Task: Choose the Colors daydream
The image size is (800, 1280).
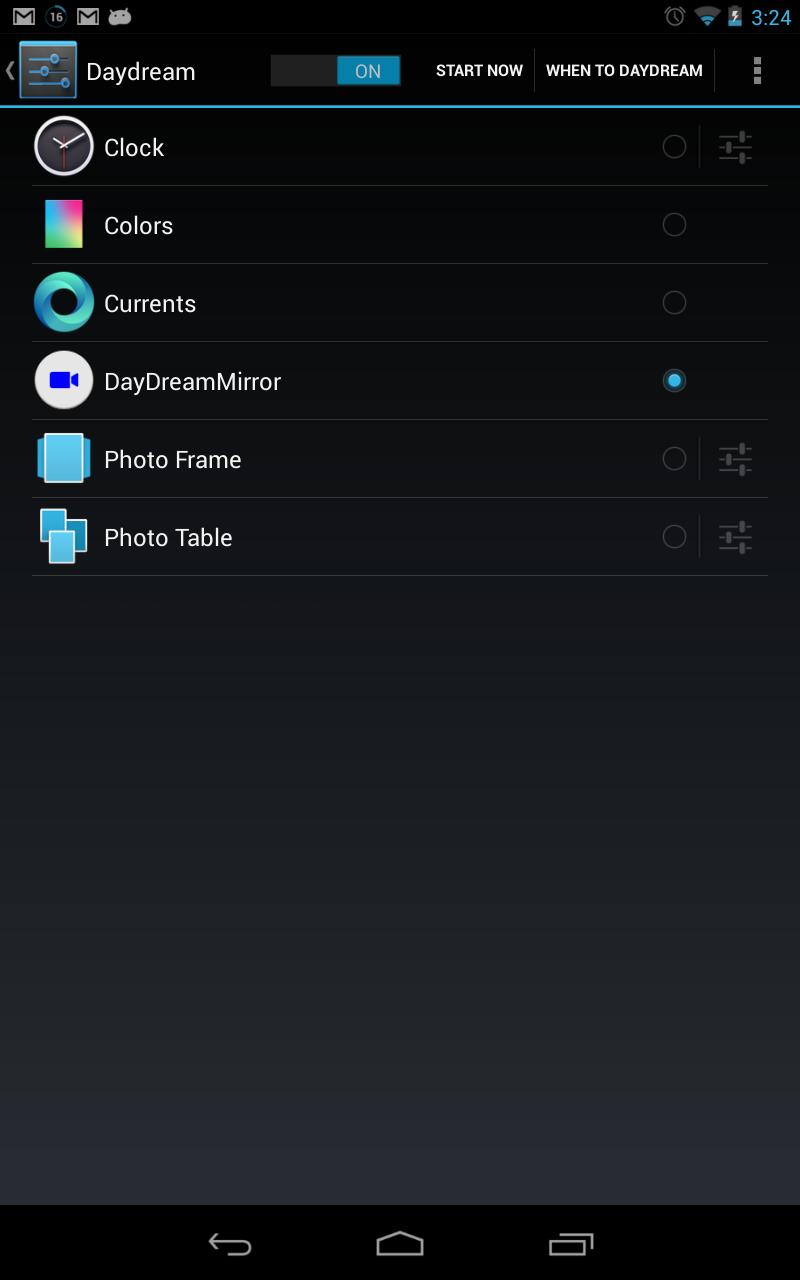Action: 674,225
